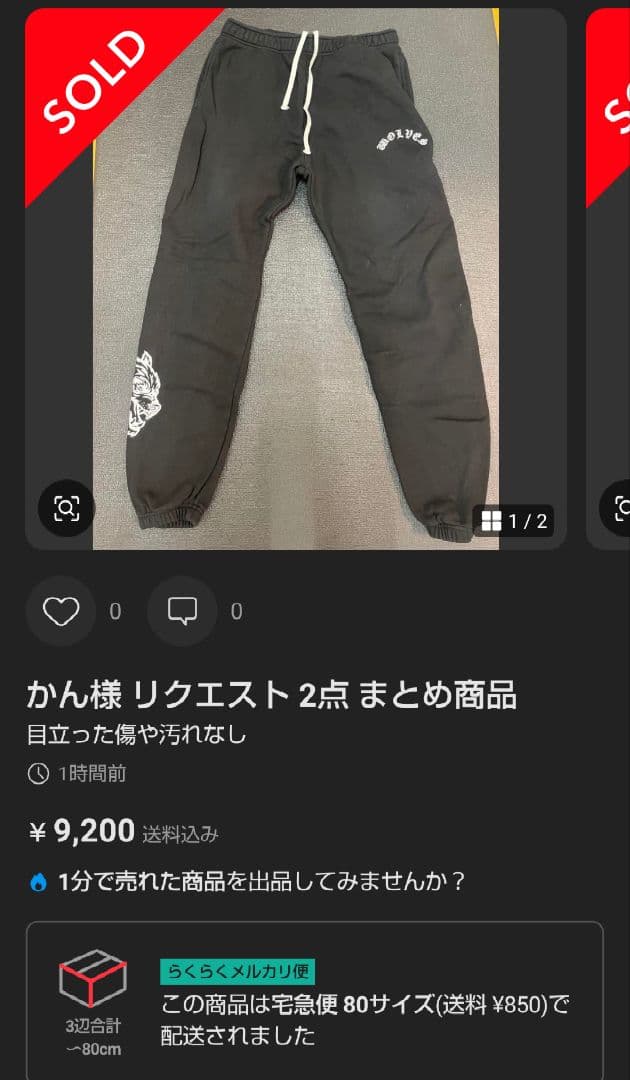
Task: Like this item with the heart icon
Action: pos(61,611)
